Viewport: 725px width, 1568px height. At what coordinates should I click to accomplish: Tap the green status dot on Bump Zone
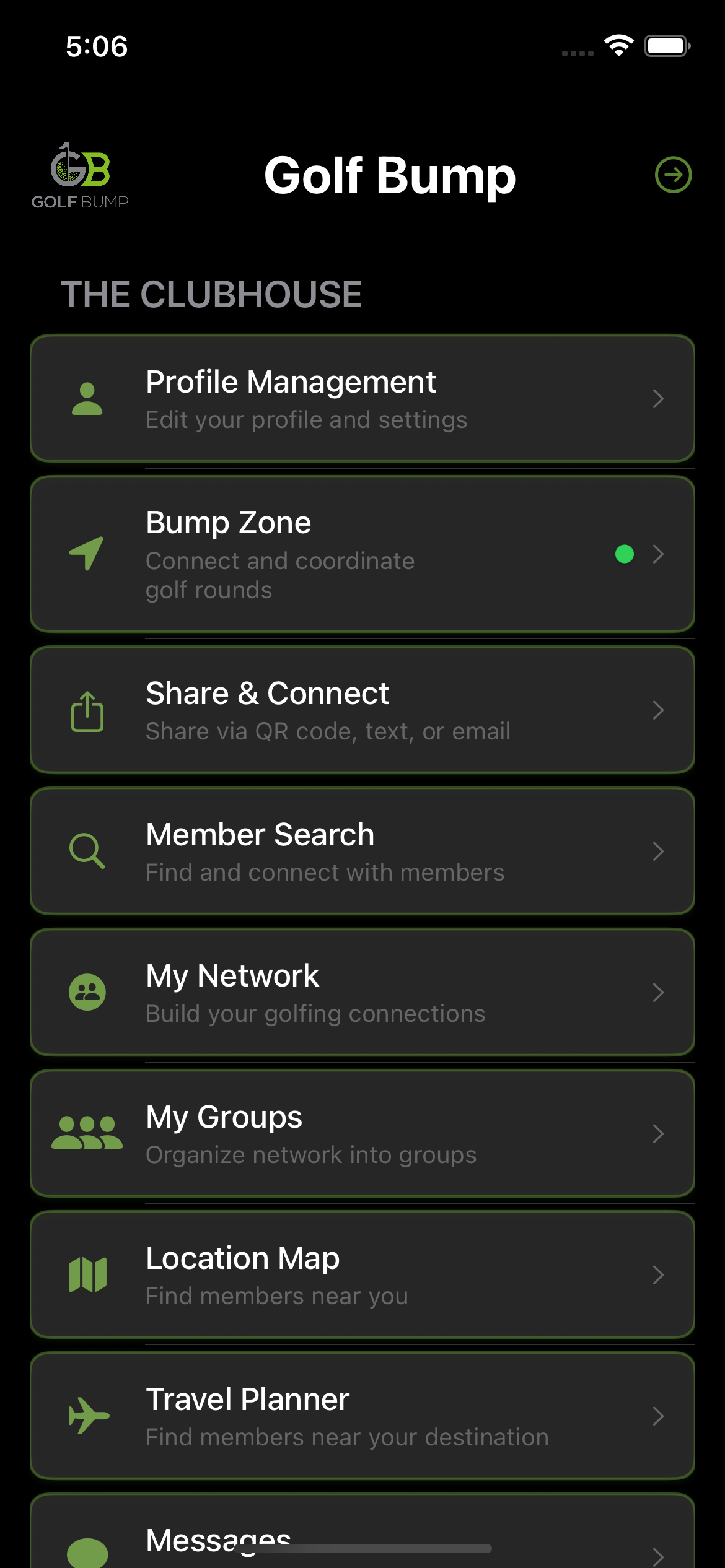click(625, 555)
